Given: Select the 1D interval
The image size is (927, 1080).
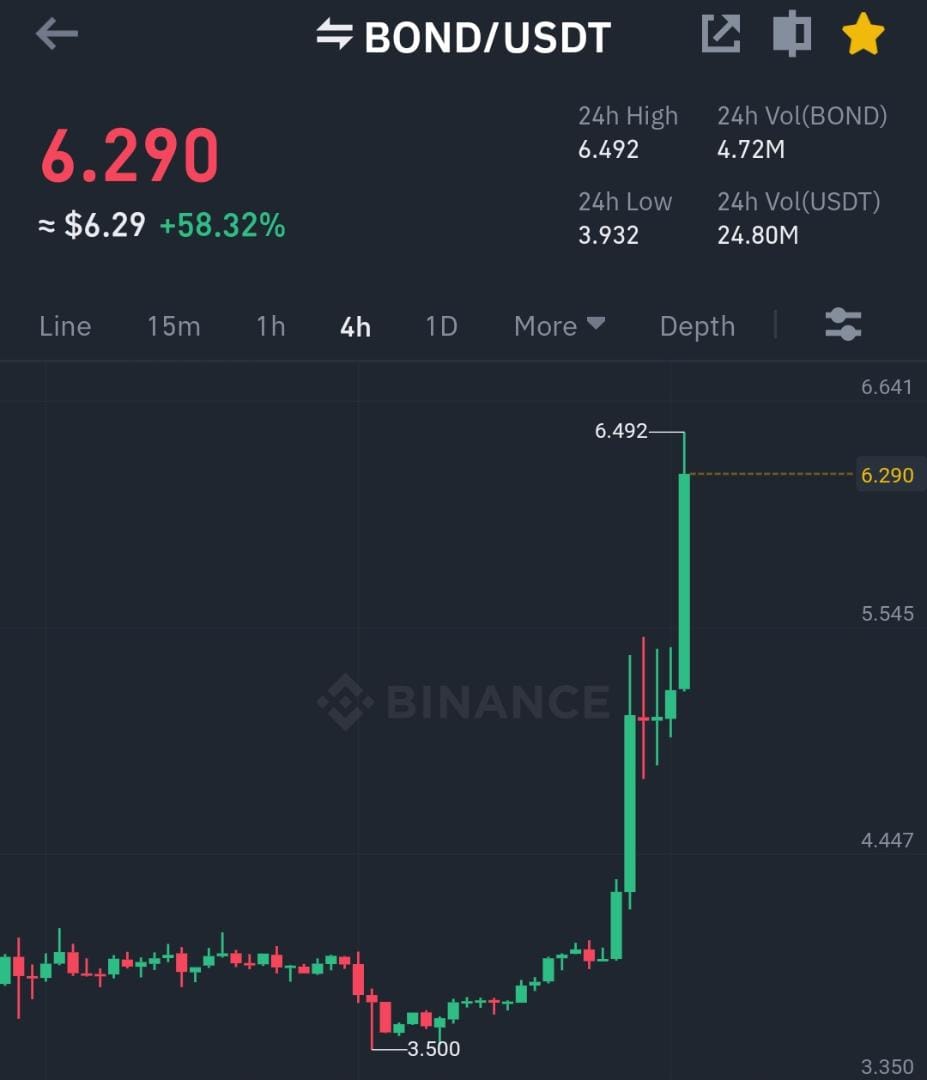Looking at the screenshot, I should pos(441,326).
